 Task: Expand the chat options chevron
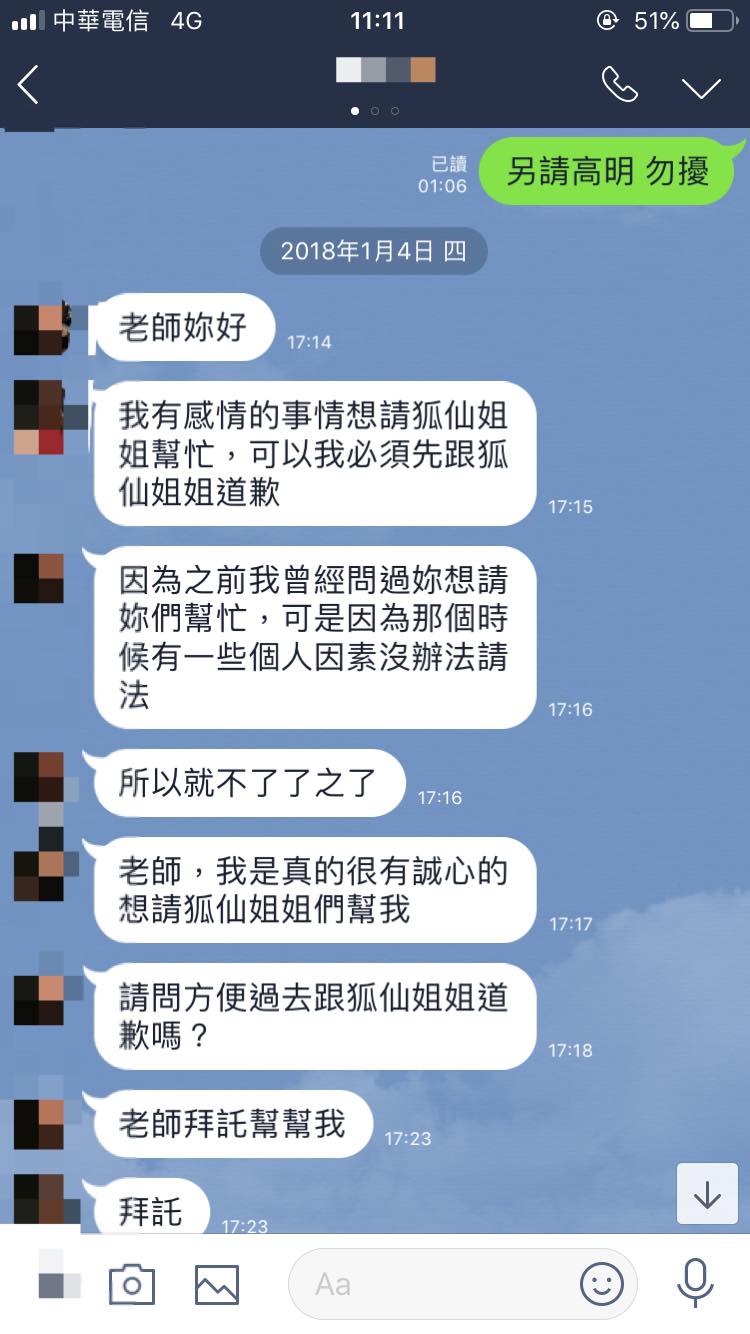(x=701, y=87)
